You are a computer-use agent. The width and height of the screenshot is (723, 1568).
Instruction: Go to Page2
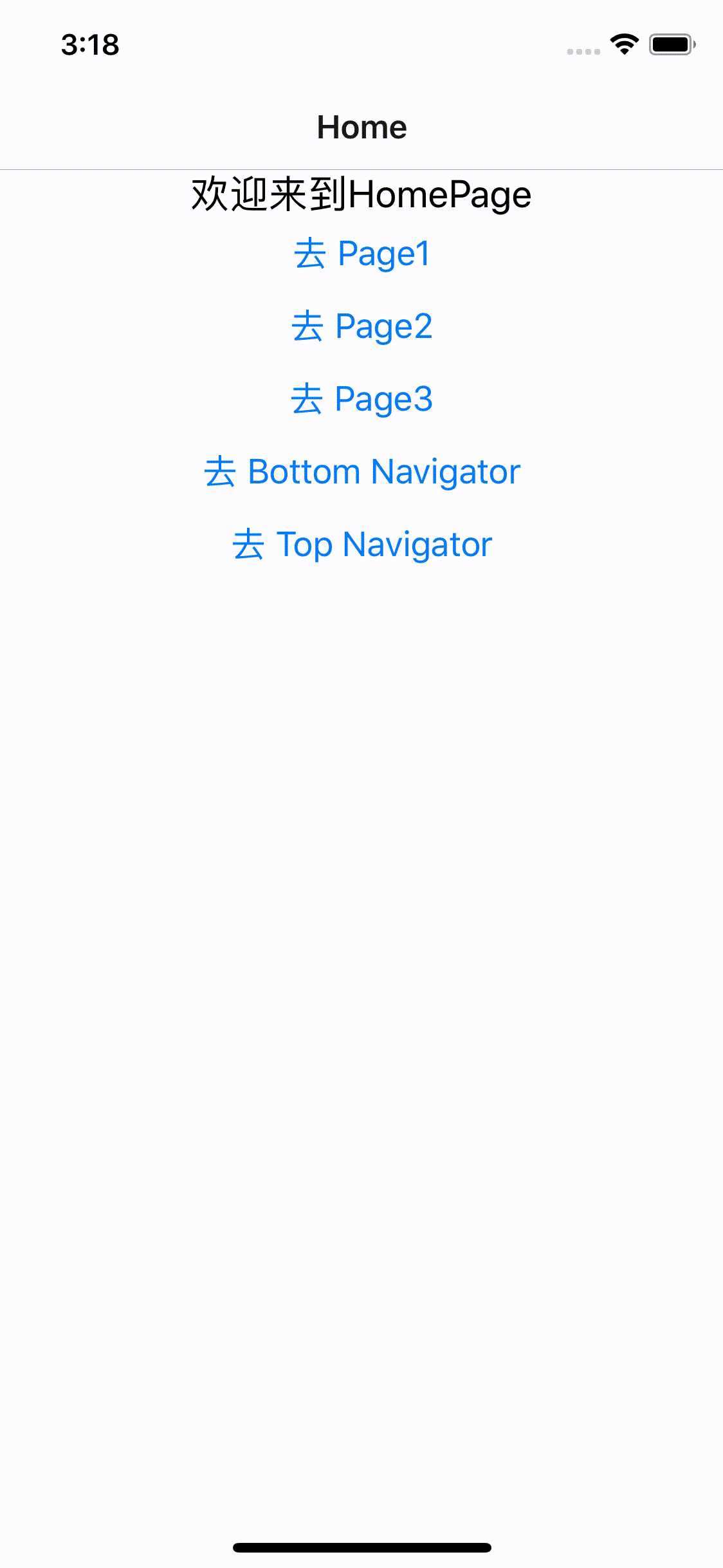click(x=361, y=326)
